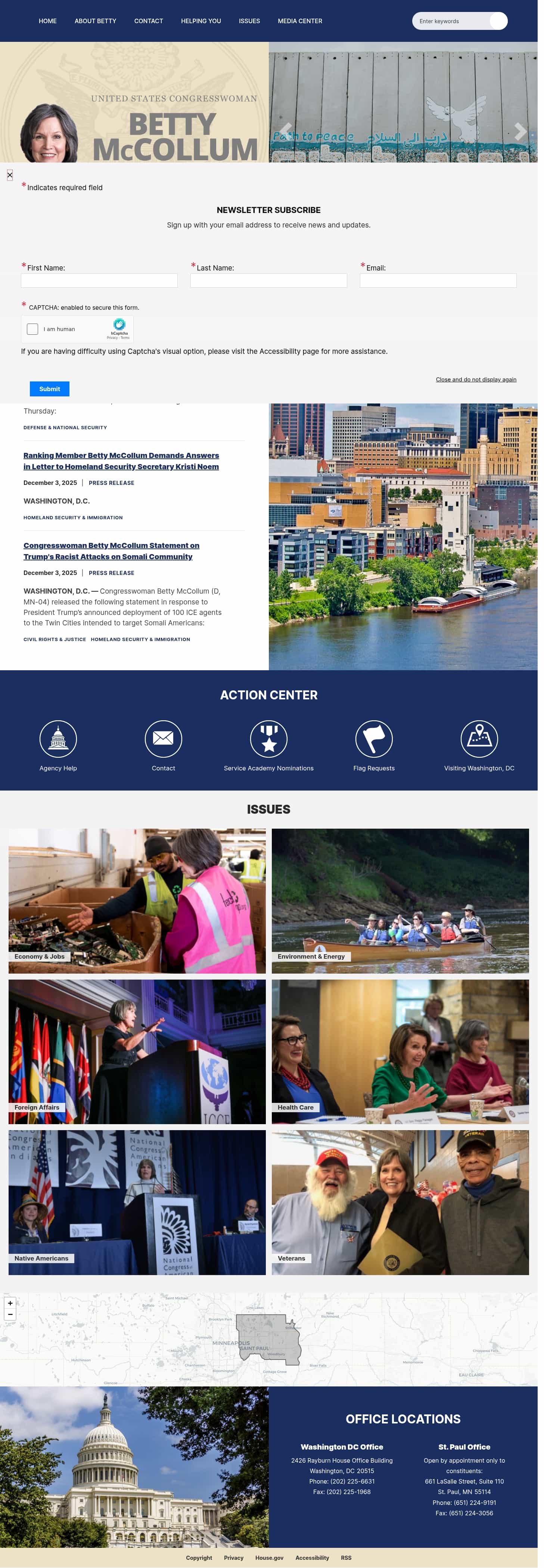Open the MEDIA CENTER menu

coord(300,21)
